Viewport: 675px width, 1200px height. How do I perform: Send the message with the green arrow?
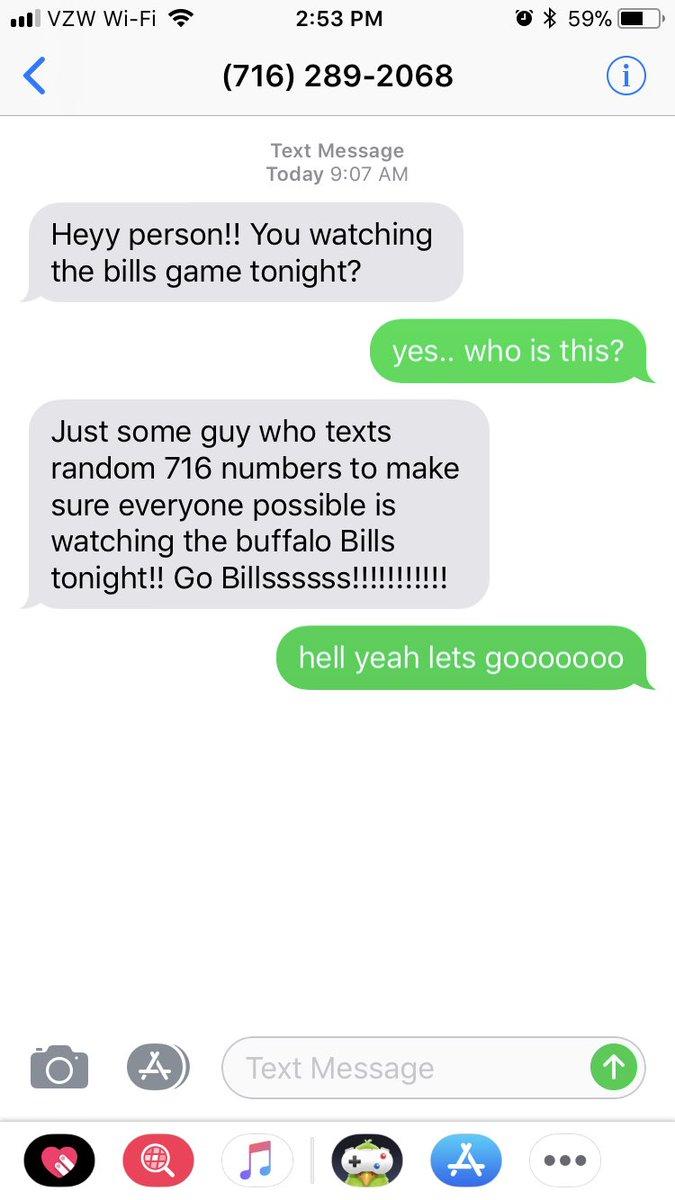pos(613,1067)
